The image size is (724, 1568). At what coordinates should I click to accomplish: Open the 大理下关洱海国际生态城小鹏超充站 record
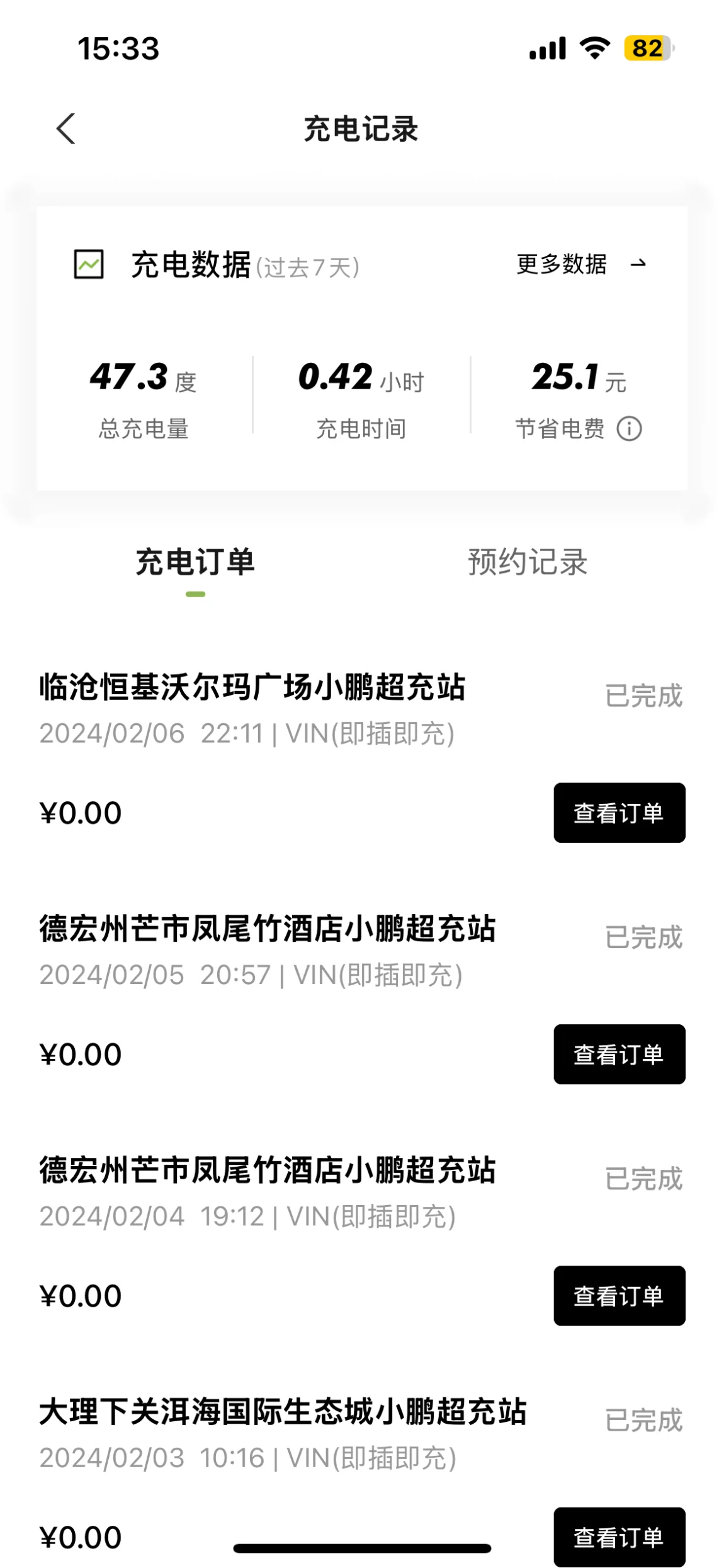point(283,1411)
